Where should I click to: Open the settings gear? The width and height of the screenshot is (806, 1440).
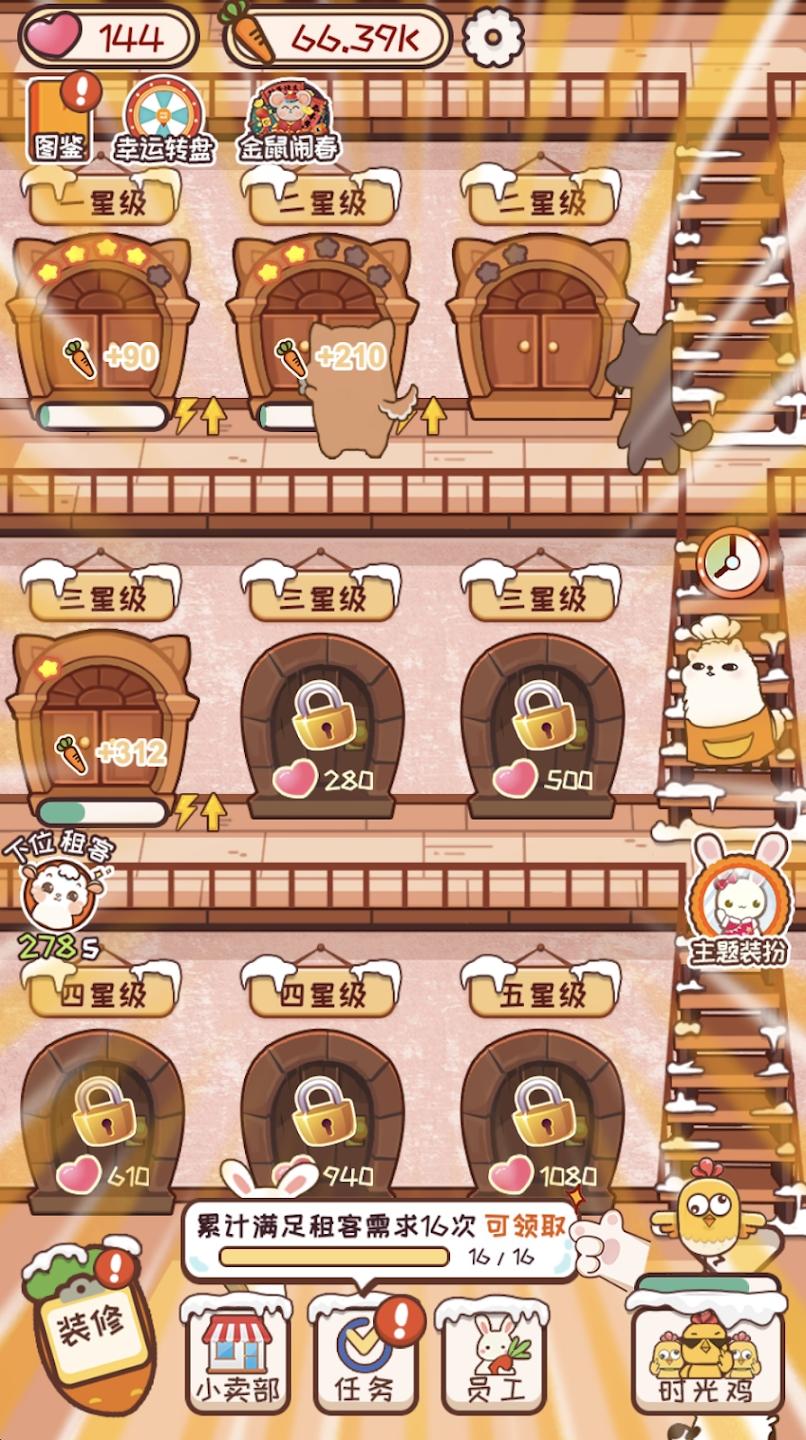(x=493, y=37)
